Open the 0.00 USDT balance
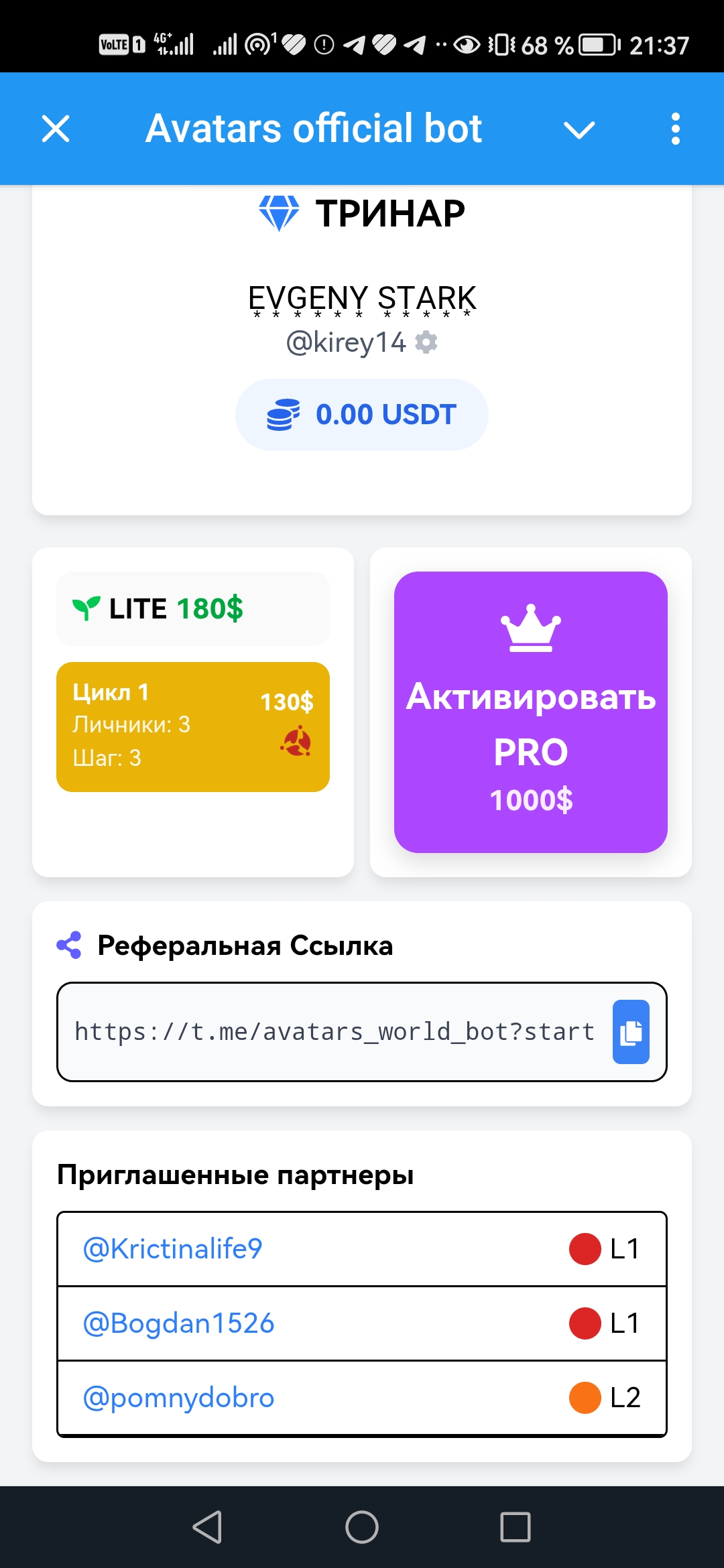The height and width of the screenshot is (1568, 724). [361, 415]
